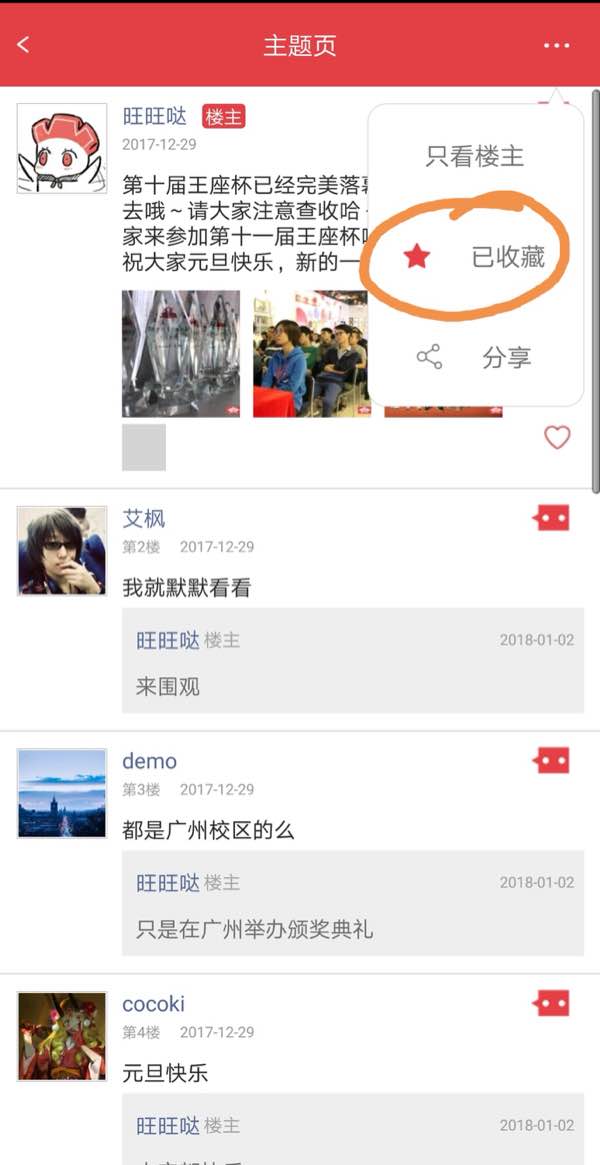
Task: View demo's profile avatar
Action: point(61,793)
